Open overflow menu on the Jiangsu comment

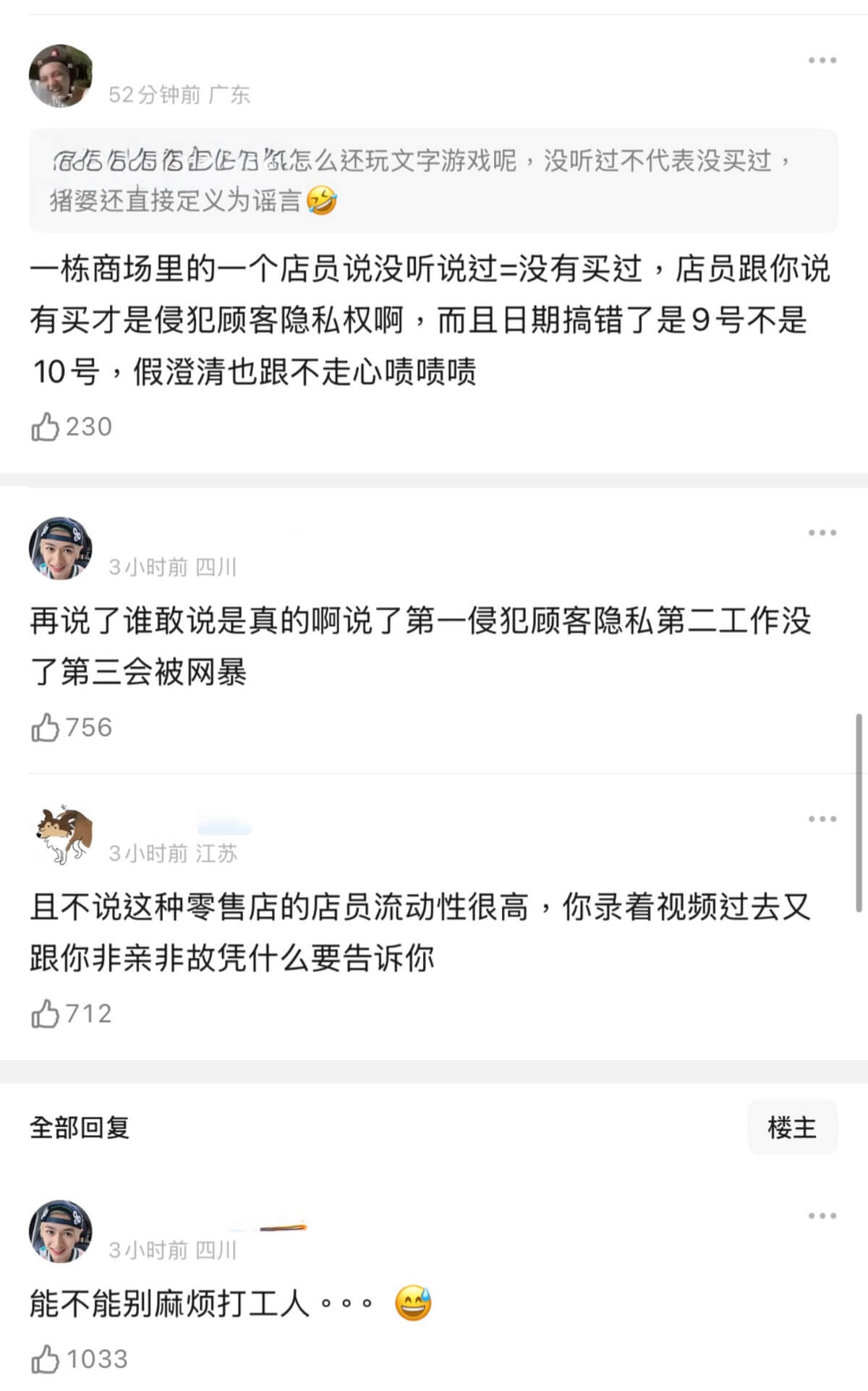(x=822, y=820)
